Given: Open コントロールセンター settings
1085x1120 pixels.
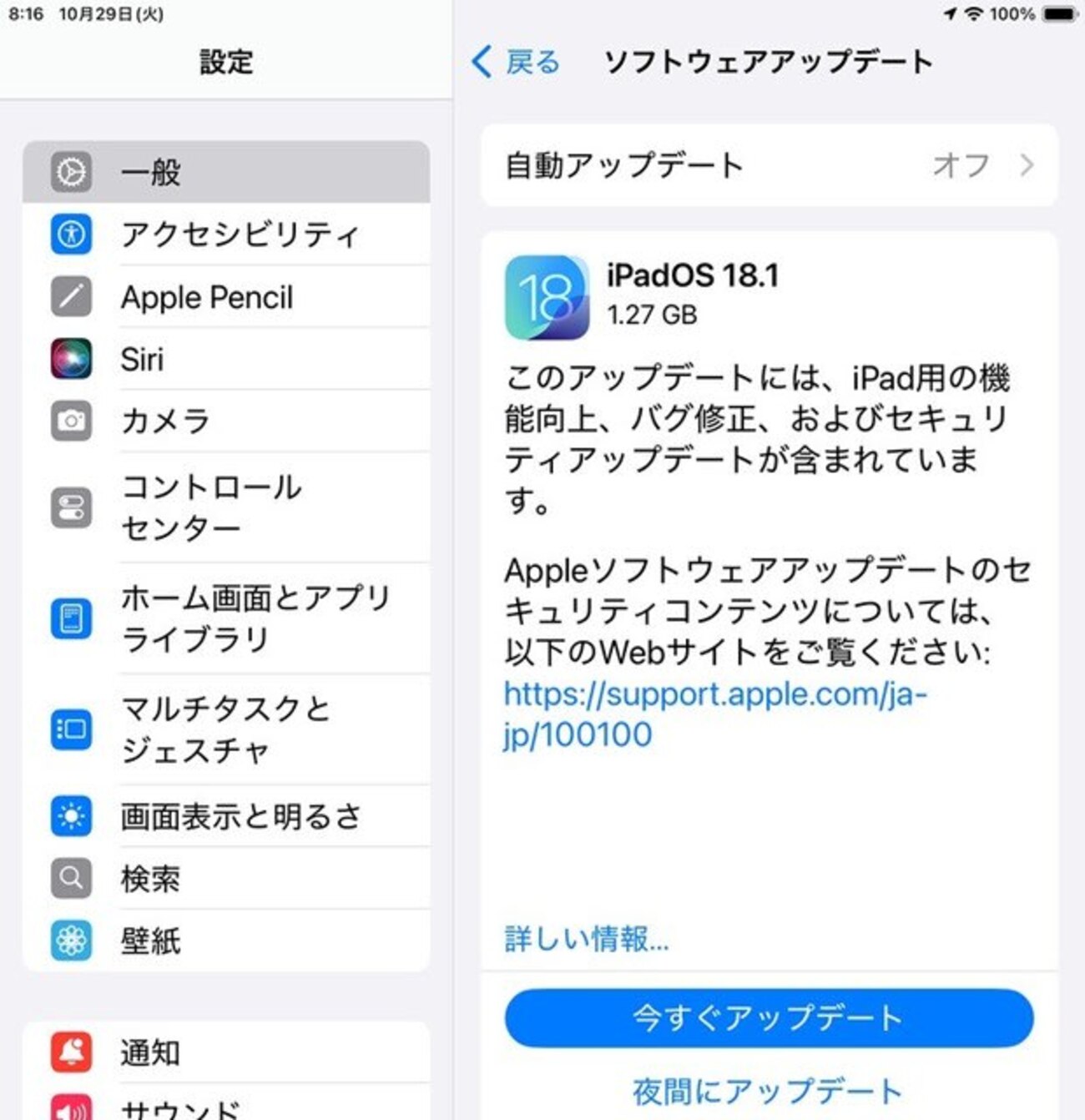Looking at the screenshot, I should coord(226,507).
